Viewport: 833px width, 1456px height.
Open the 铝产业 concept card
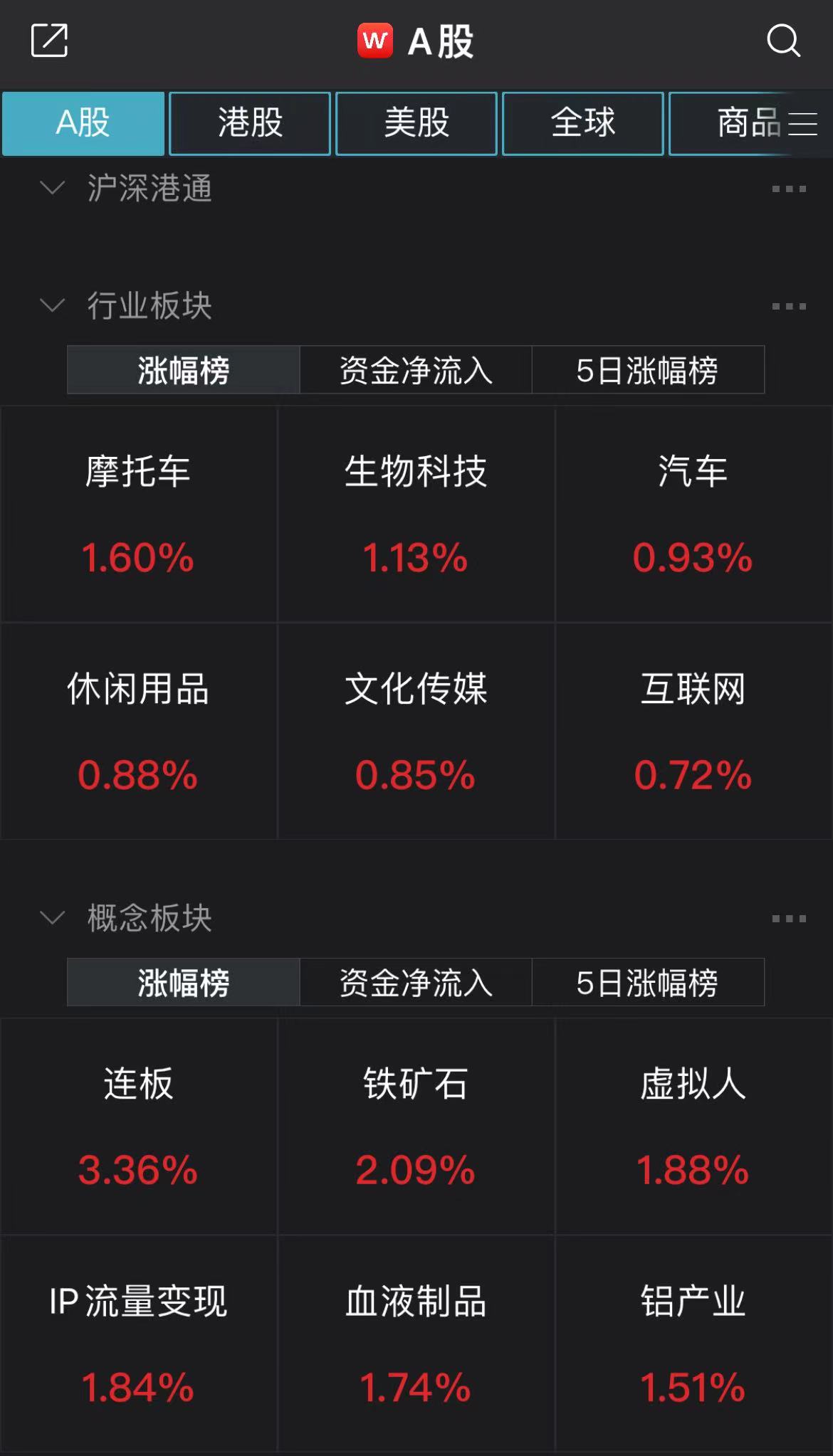693,1344
